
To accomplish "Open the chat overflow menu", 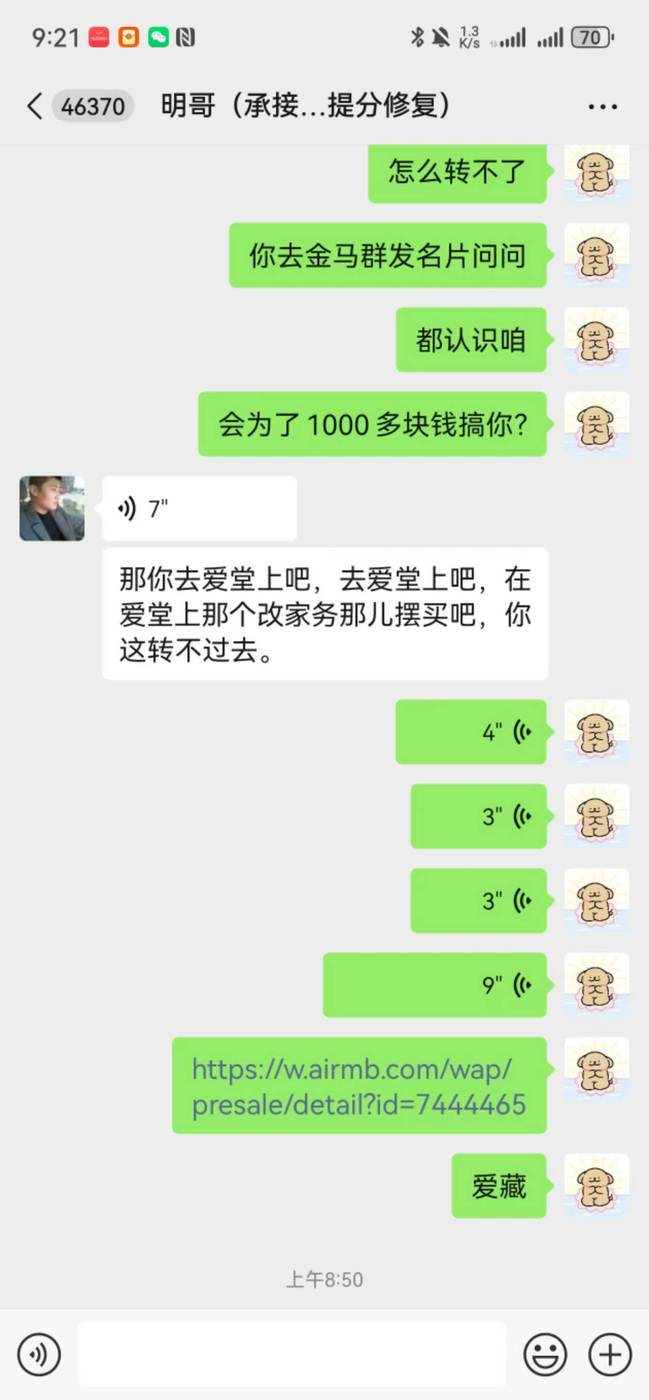I will pyautogui.click(x=603, y=106).
